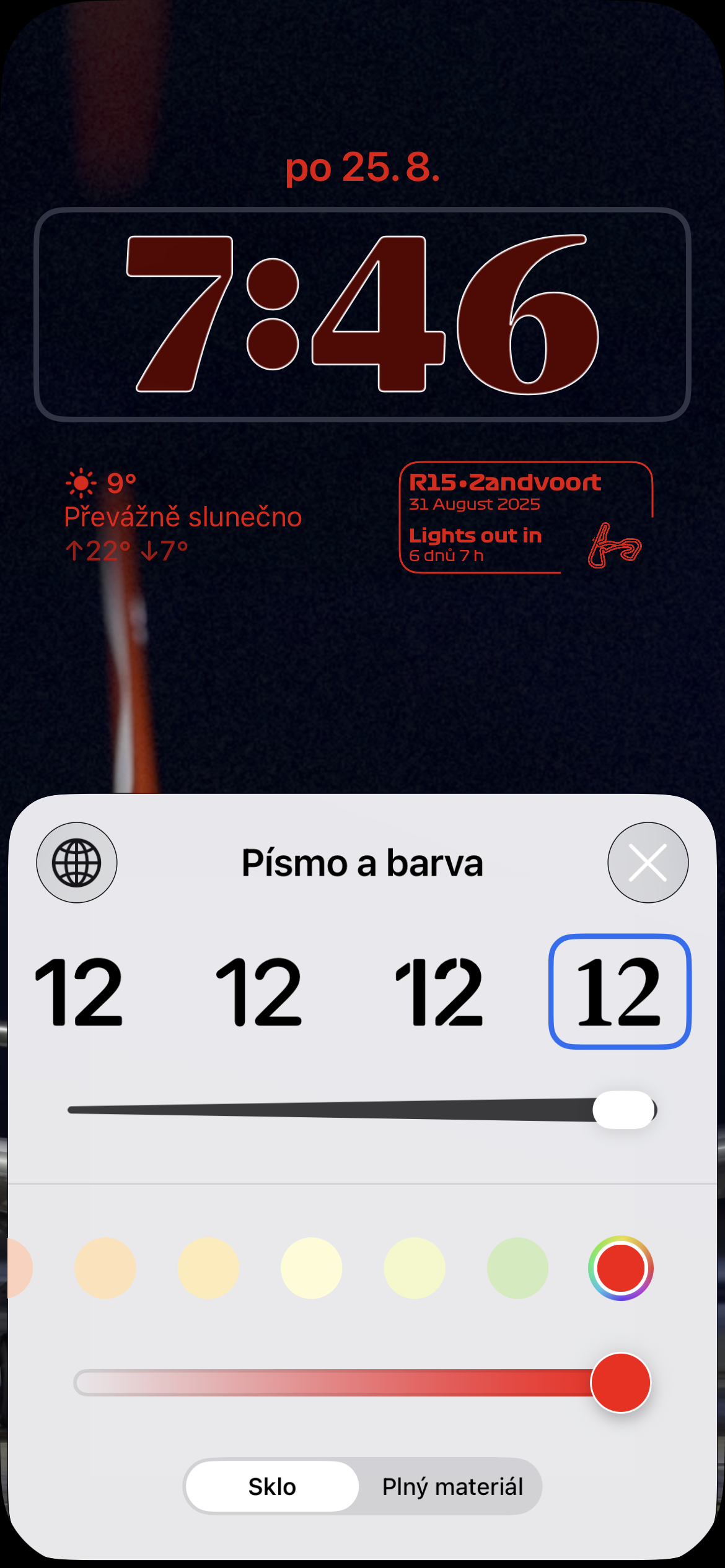Screen dimensions: 725x1568
Task: Close the Písmo a barva panel
Action: 648,862
